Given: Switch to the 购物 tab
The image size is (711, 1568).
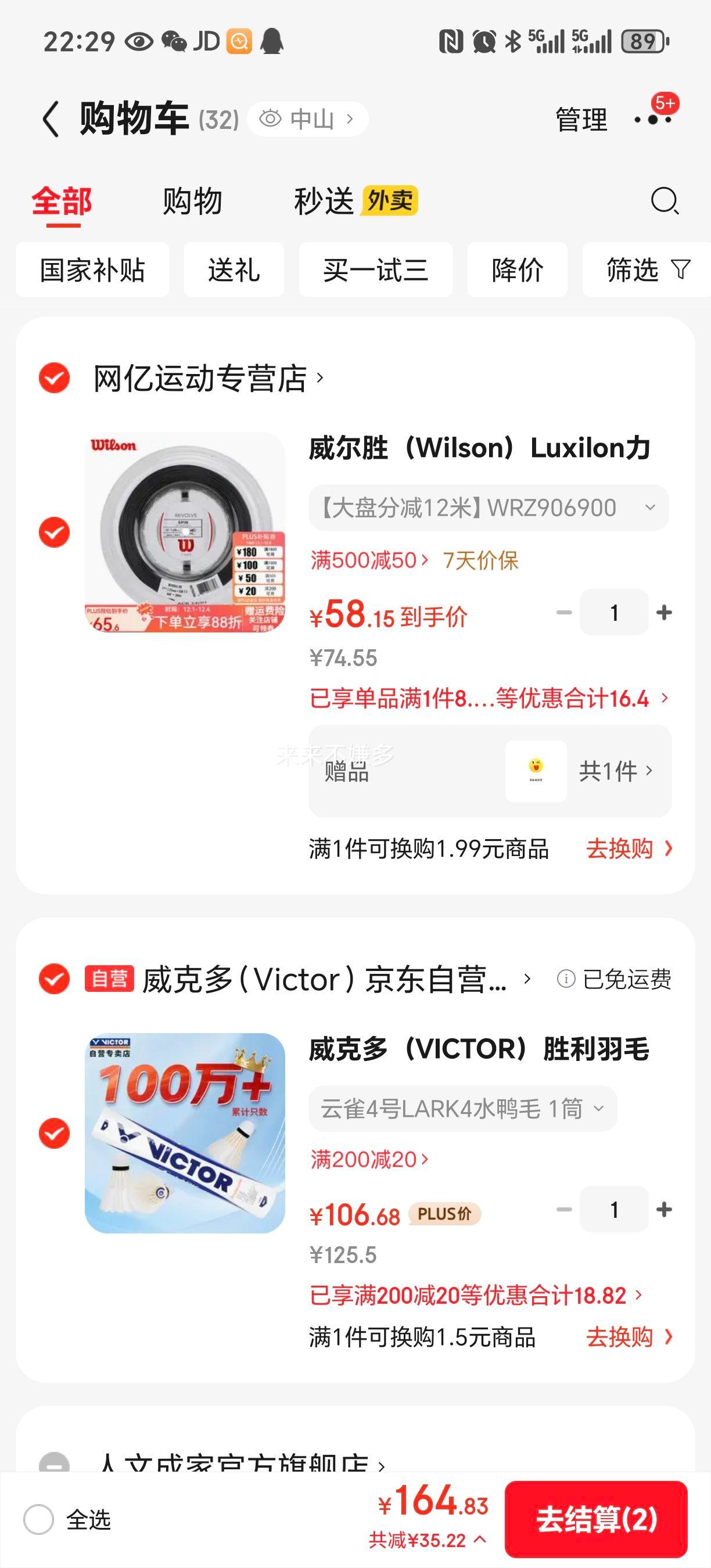Looking at the screenshot, I should coord(192,202).
